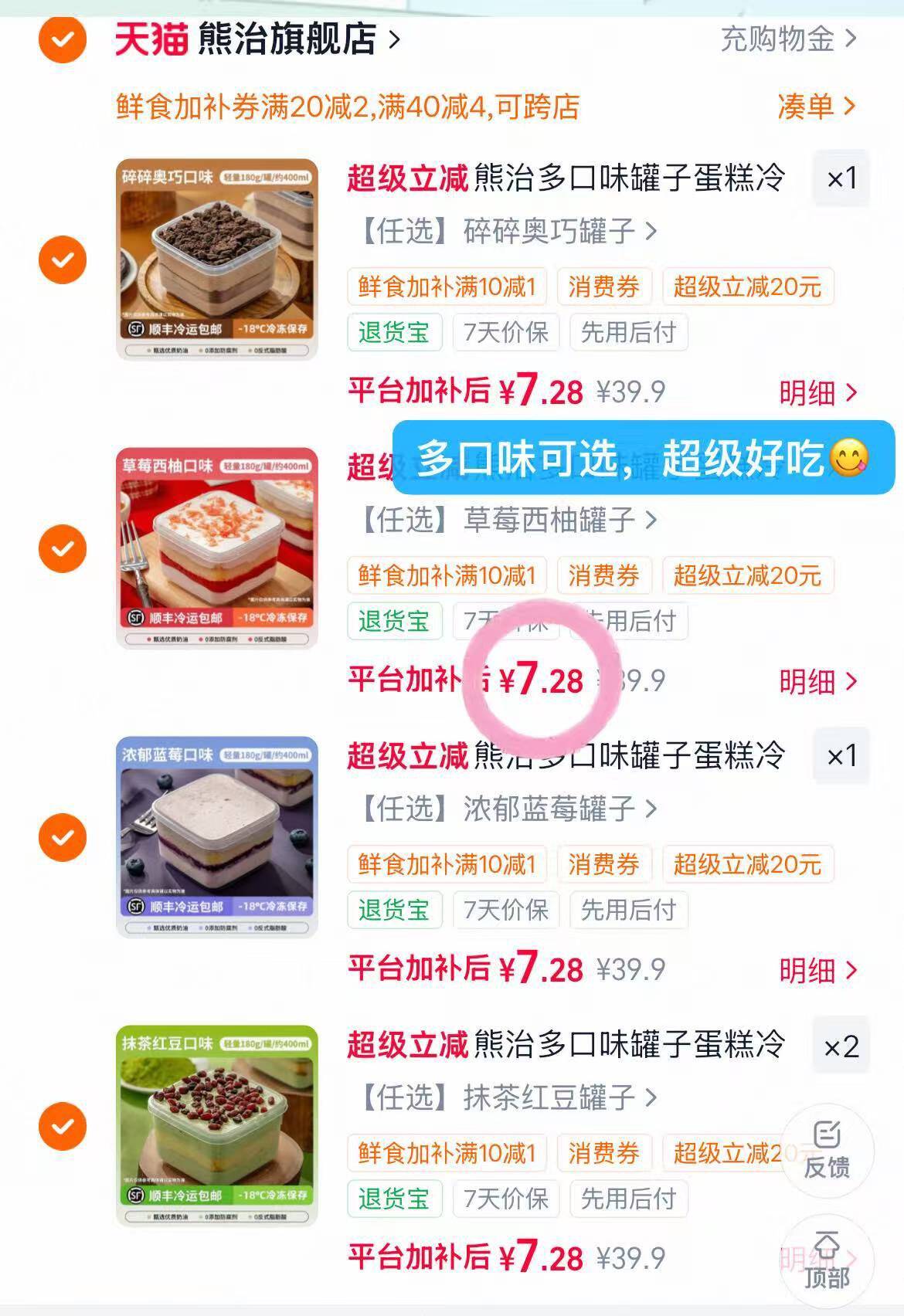View 明细 for the 碎碎奥巧罐子 item
904x1316 pixels.
(x=817, y=392)
